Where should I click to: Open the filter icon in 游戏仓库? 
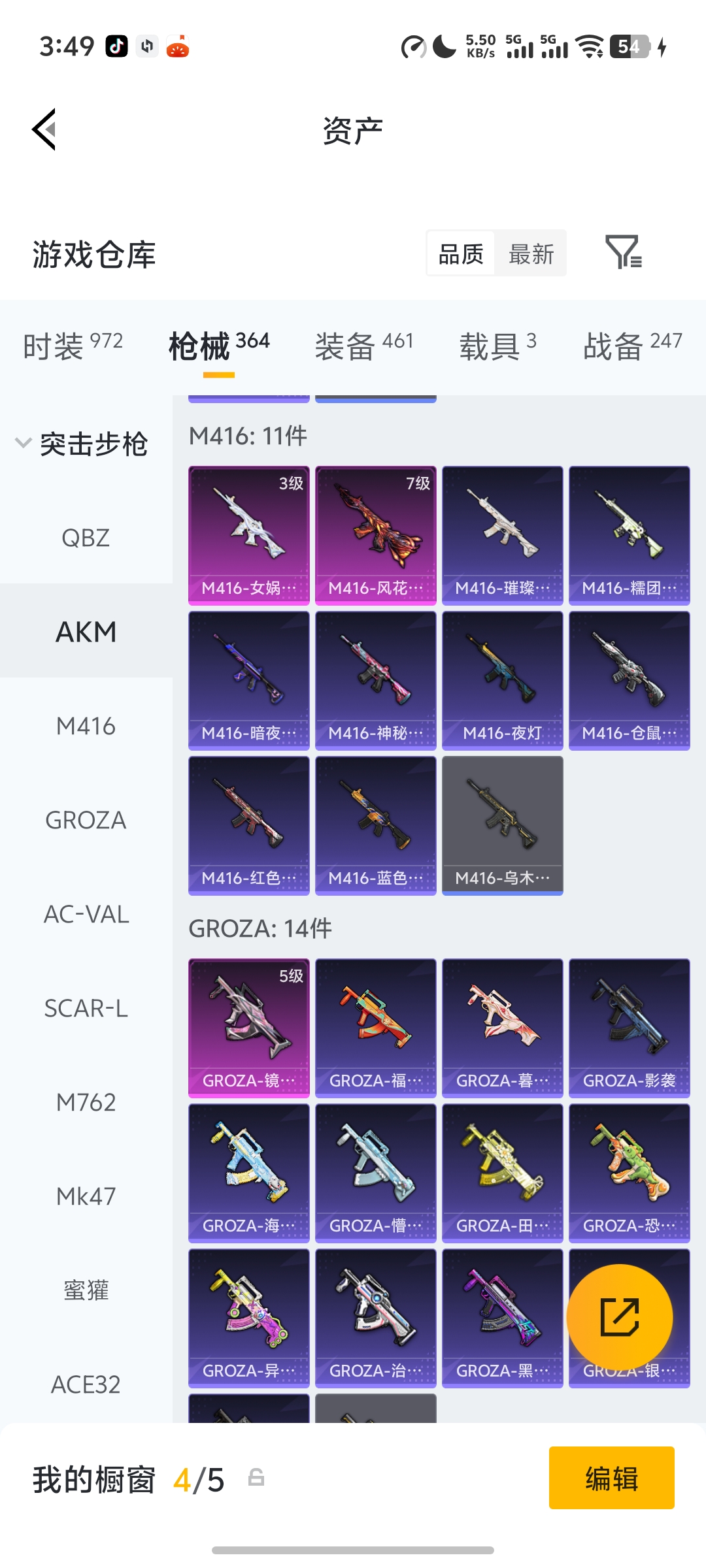623,253
